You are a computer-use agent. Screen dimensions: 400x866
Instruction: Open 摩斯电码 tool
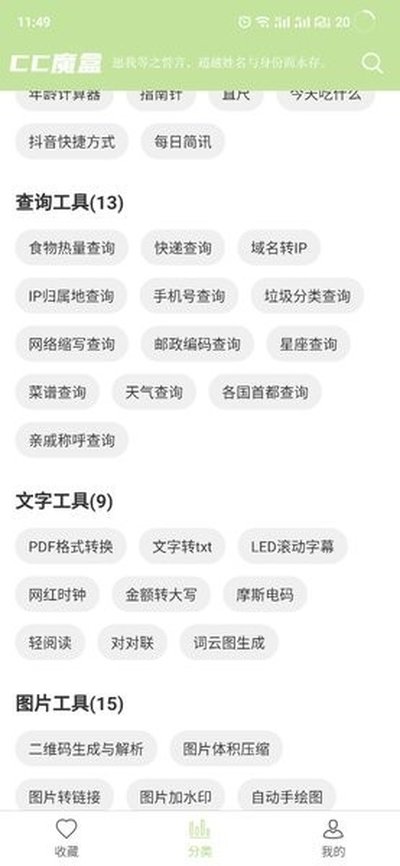tap(265, 594)
